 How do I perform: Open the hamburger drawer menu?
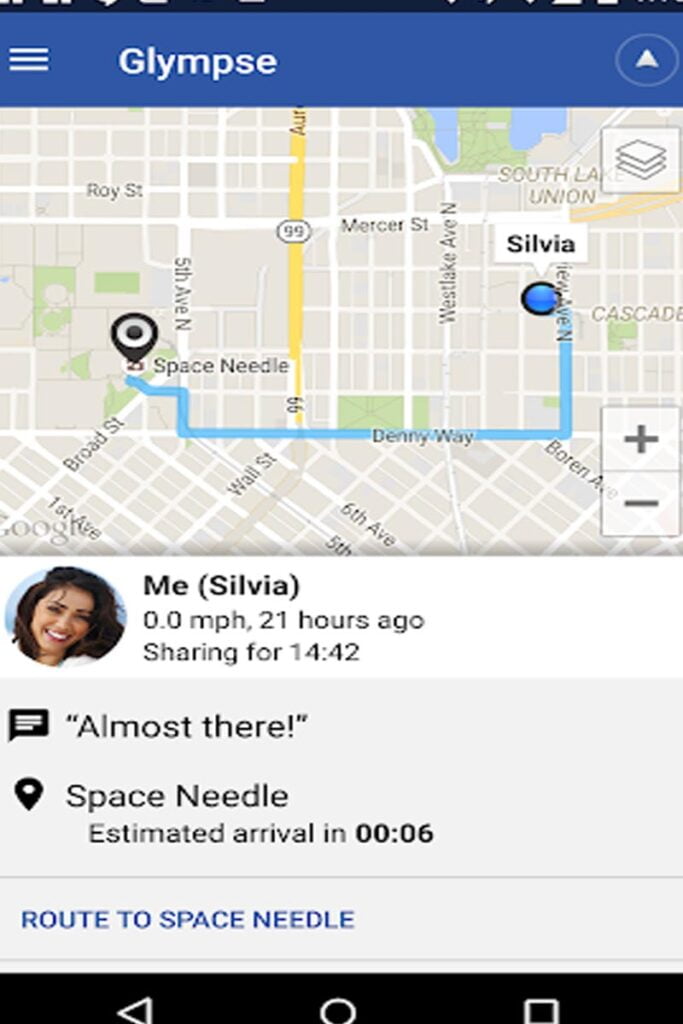[29, 60]
